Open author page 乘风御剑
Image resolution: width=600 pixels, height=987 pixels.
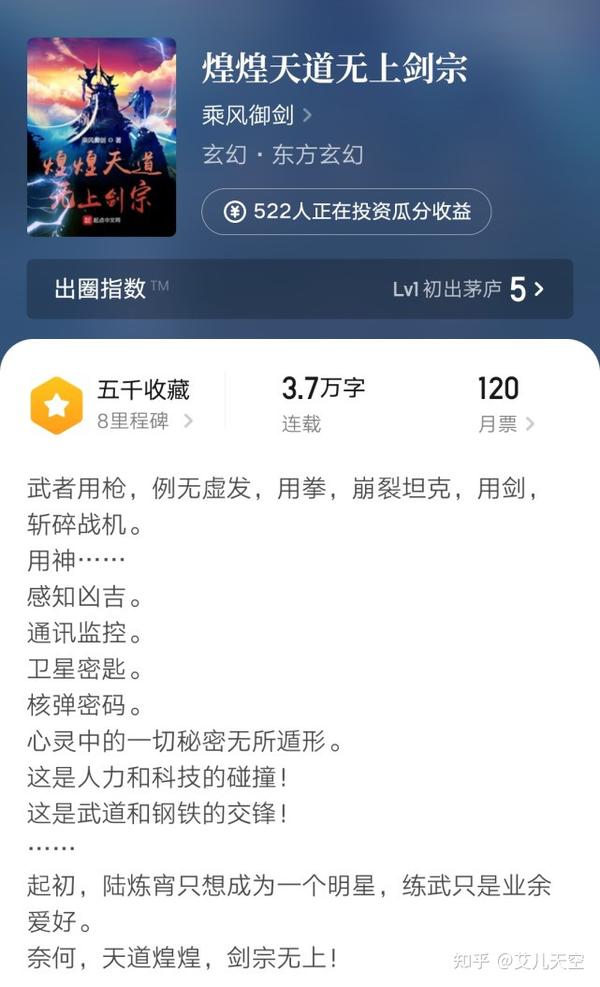pos(256,116)
